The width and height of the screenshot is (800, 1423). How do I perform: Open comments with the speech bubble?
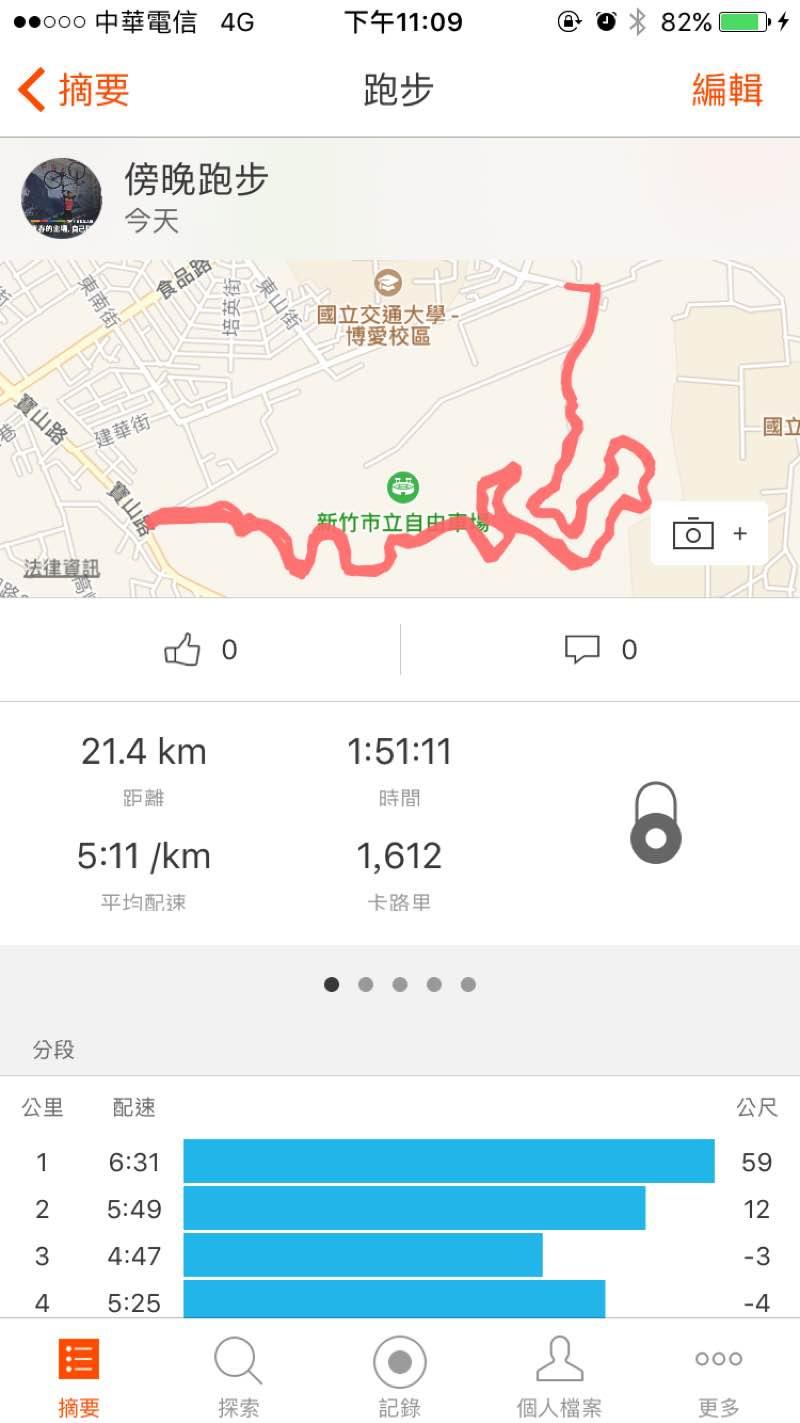(582, 650)
